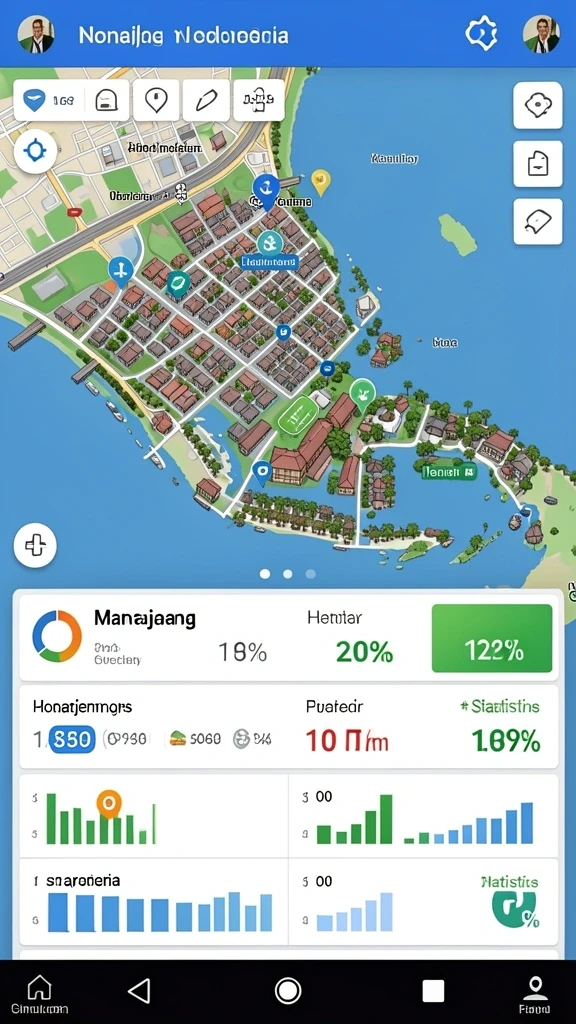Tap the location pin tool in map toolbar
576x1024 pixels.
[x=156, y=101]
